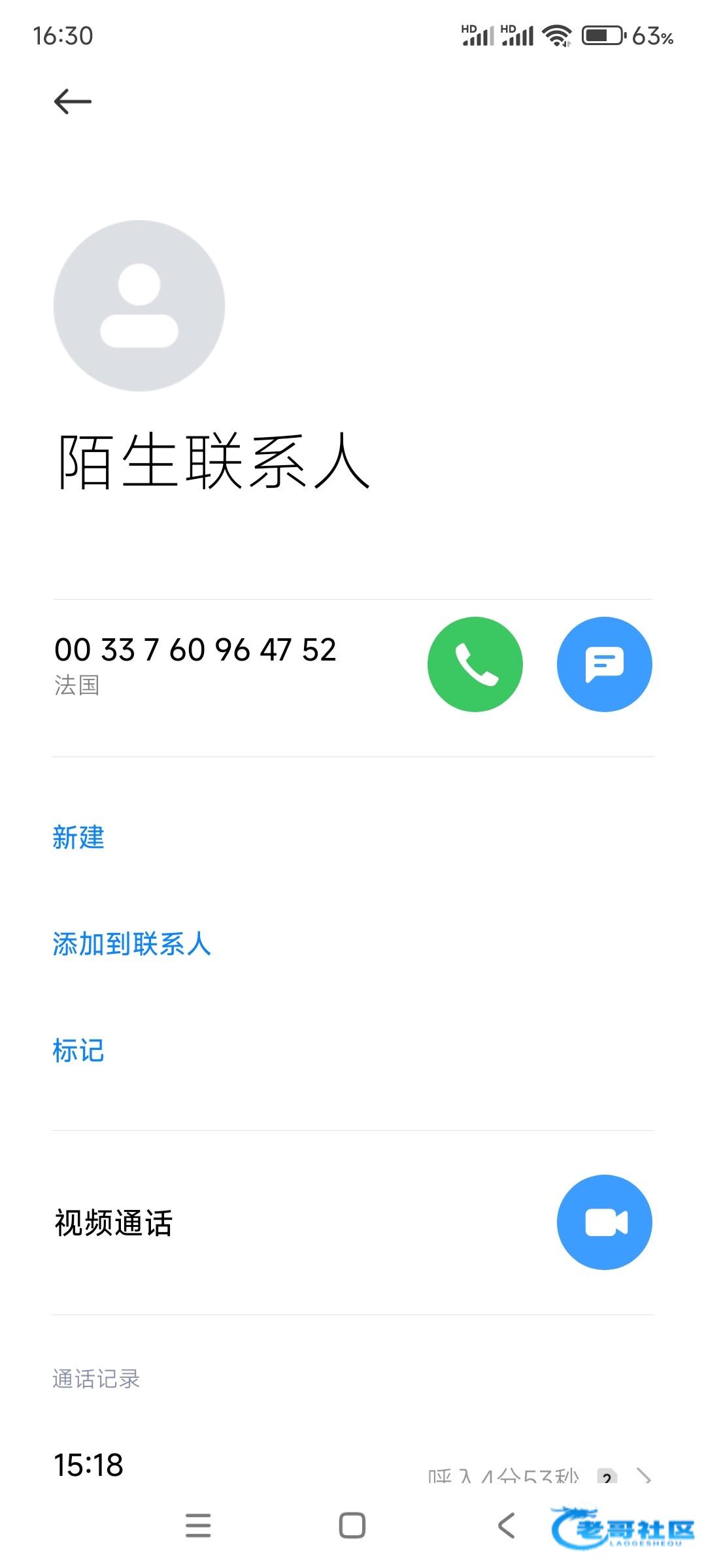Call the number with the green phone button

pyautogui.click(x=475, y=664)
